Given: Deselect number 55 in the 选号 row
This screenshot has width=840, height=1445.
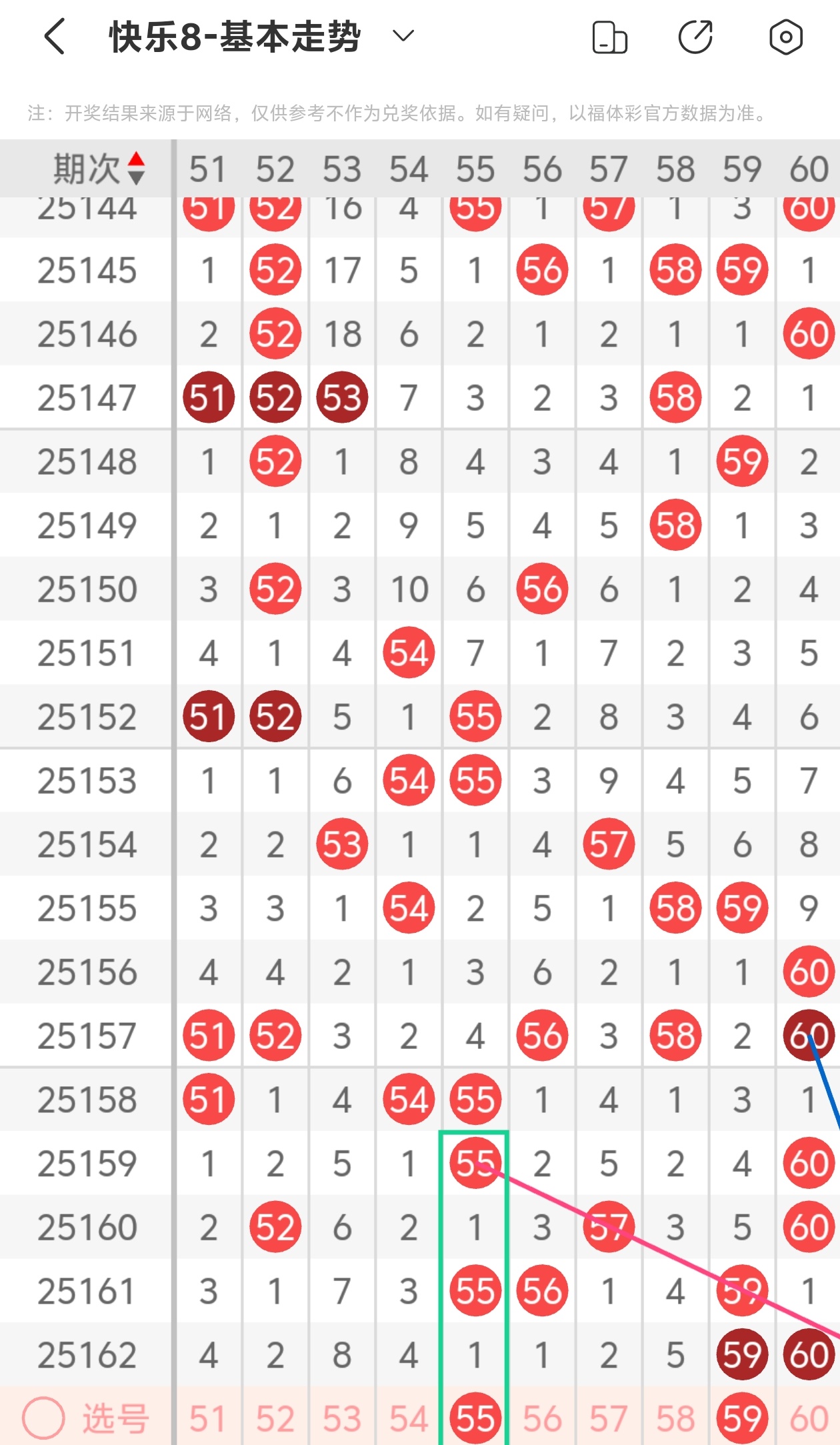Looking at the screenshot, I should pyautogui.click(x=475, y=1418).
